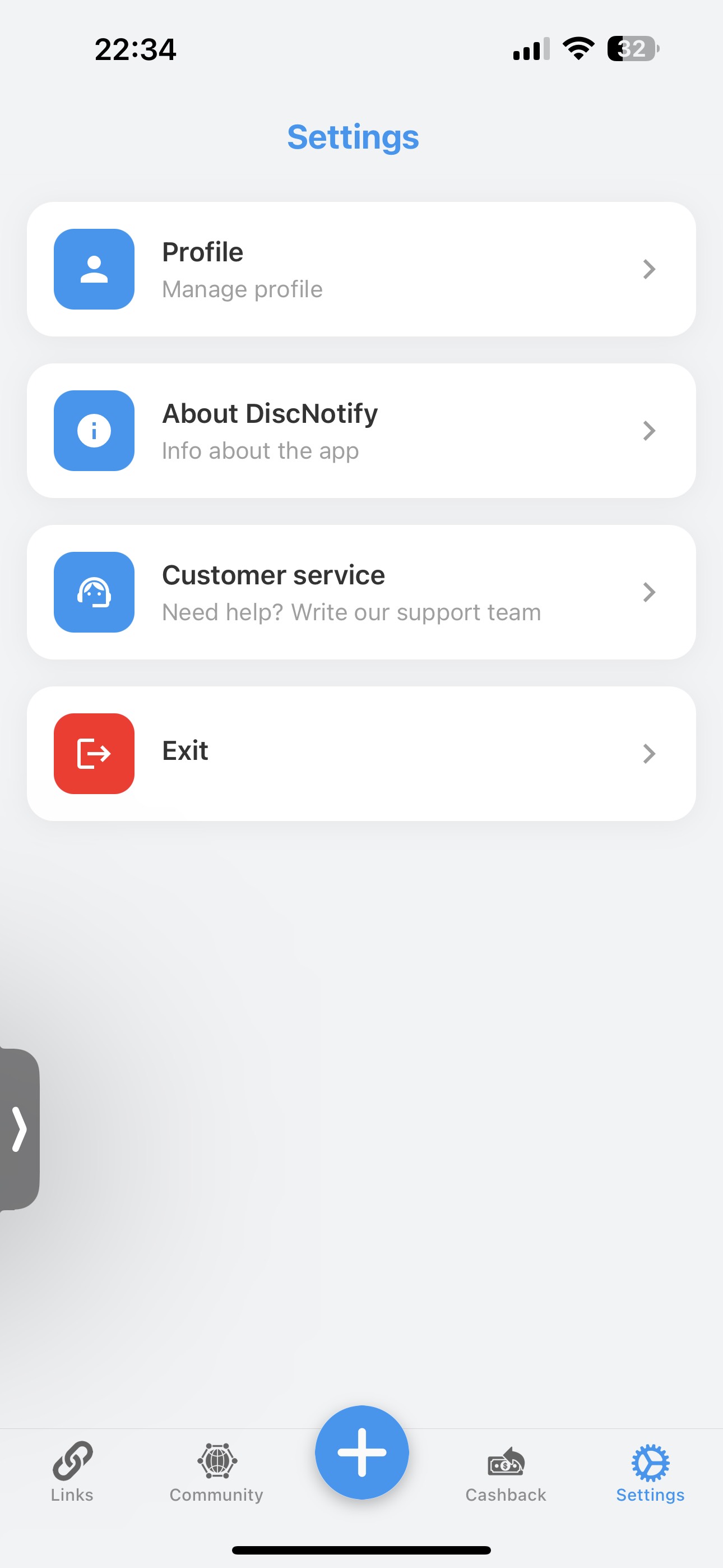Contact Customer service support
Viewport: 723px width, 1568px height.
click(361, 592)
